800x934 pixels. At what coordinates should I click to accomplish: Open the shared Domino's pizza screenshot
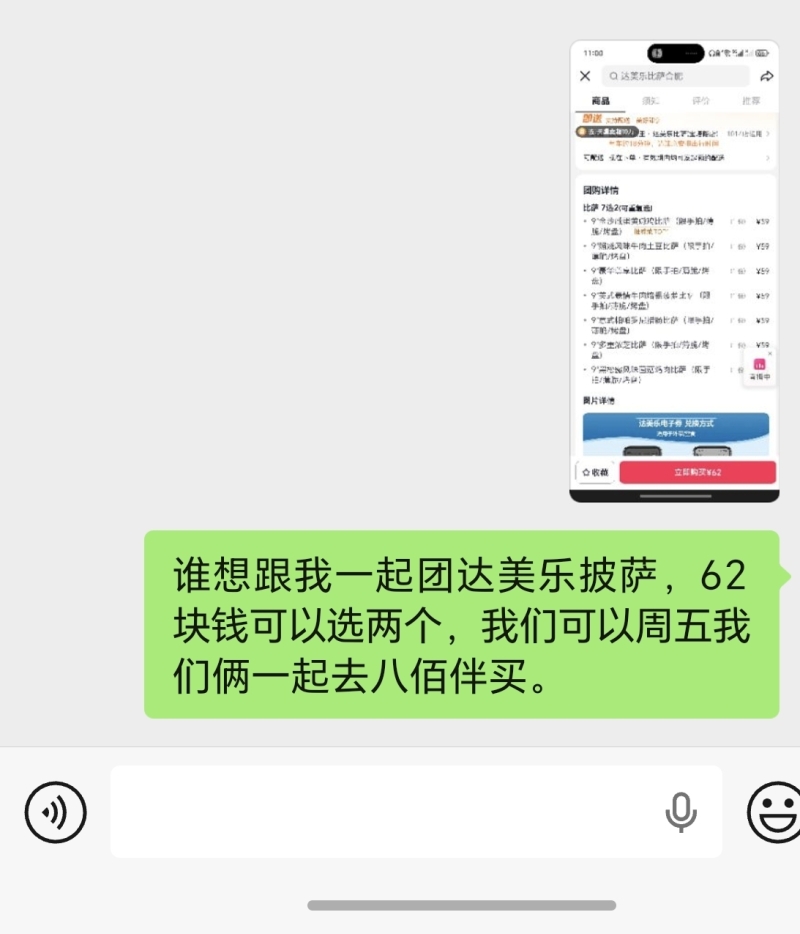click(x=674, y=271)
